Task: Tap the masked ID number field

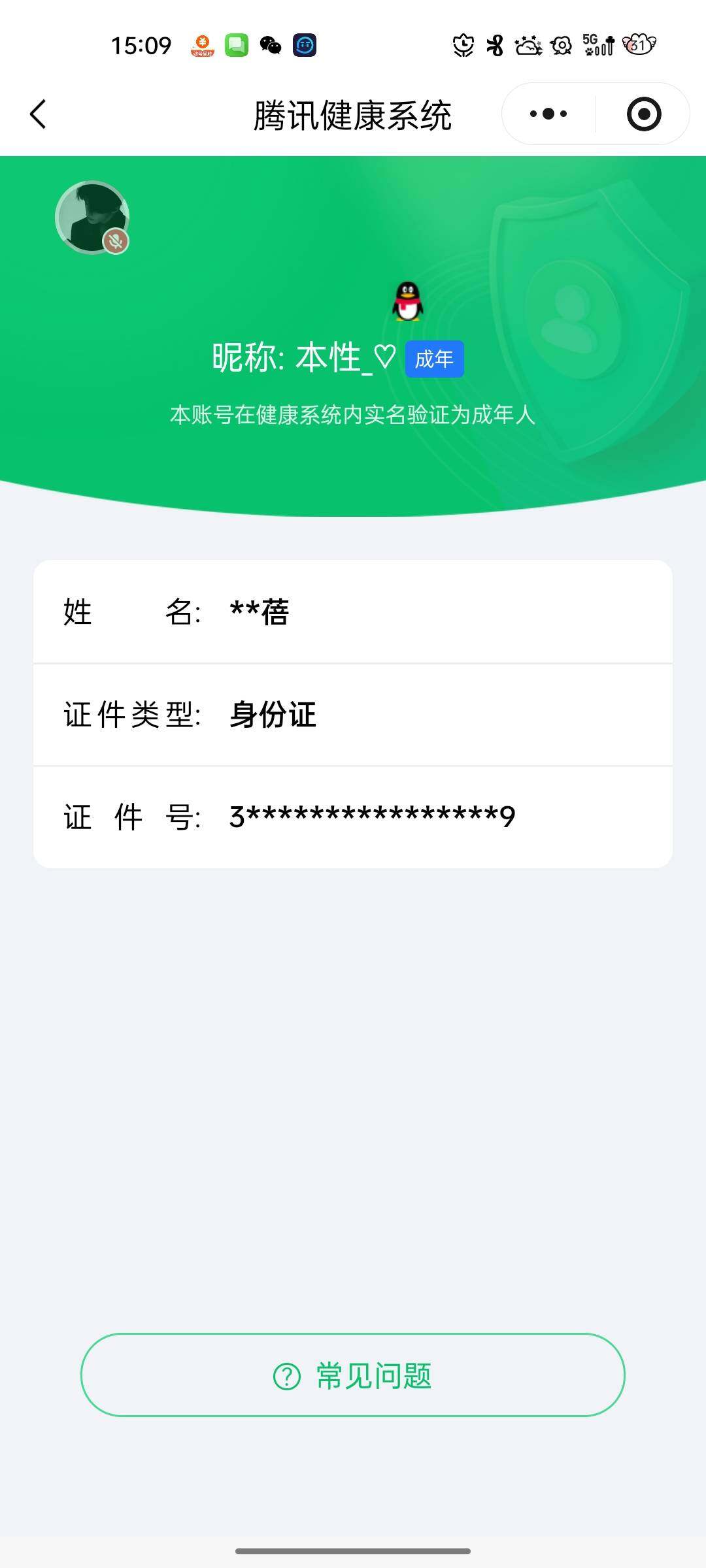Action: pos(353,816)
